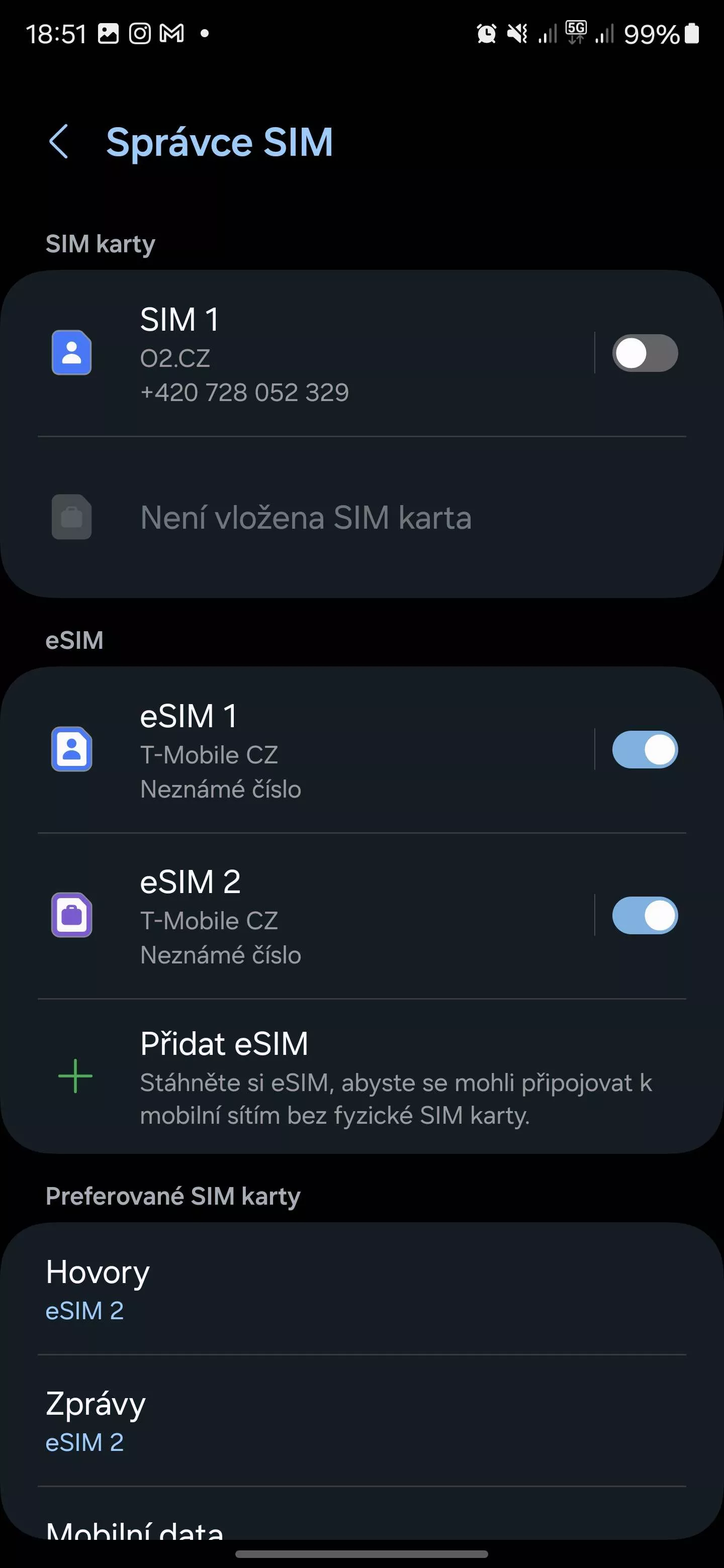This screenshot has height=1568, width=724.
Task: Disable the eSIM 2 switch
Action: pos(644,916)
